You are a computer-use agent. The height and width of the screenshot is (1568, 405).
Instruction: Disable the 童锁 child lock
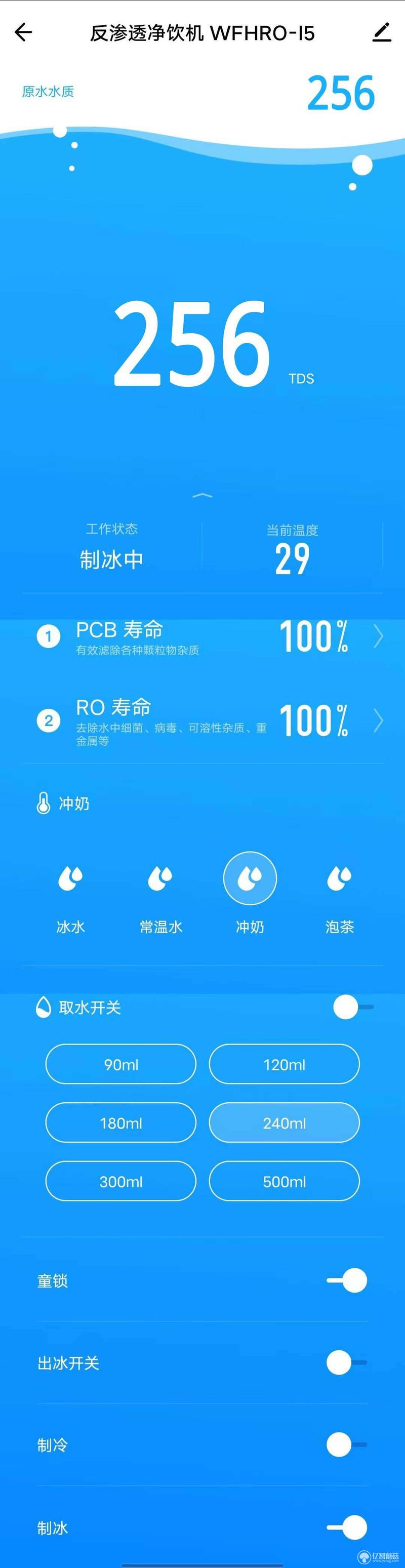click(347, 1281)
